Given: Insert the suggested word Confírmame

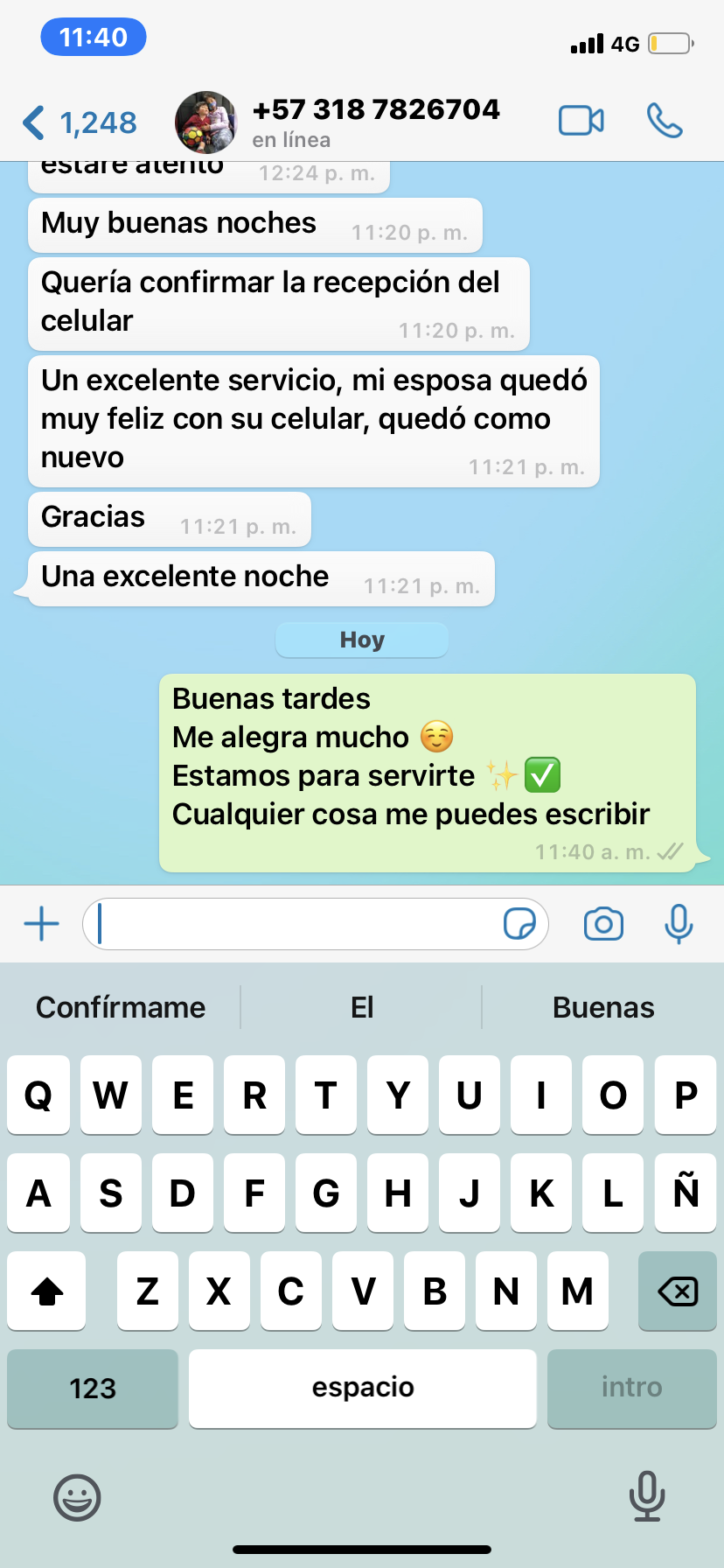Looking at the screenshot, I should 121,1007.
